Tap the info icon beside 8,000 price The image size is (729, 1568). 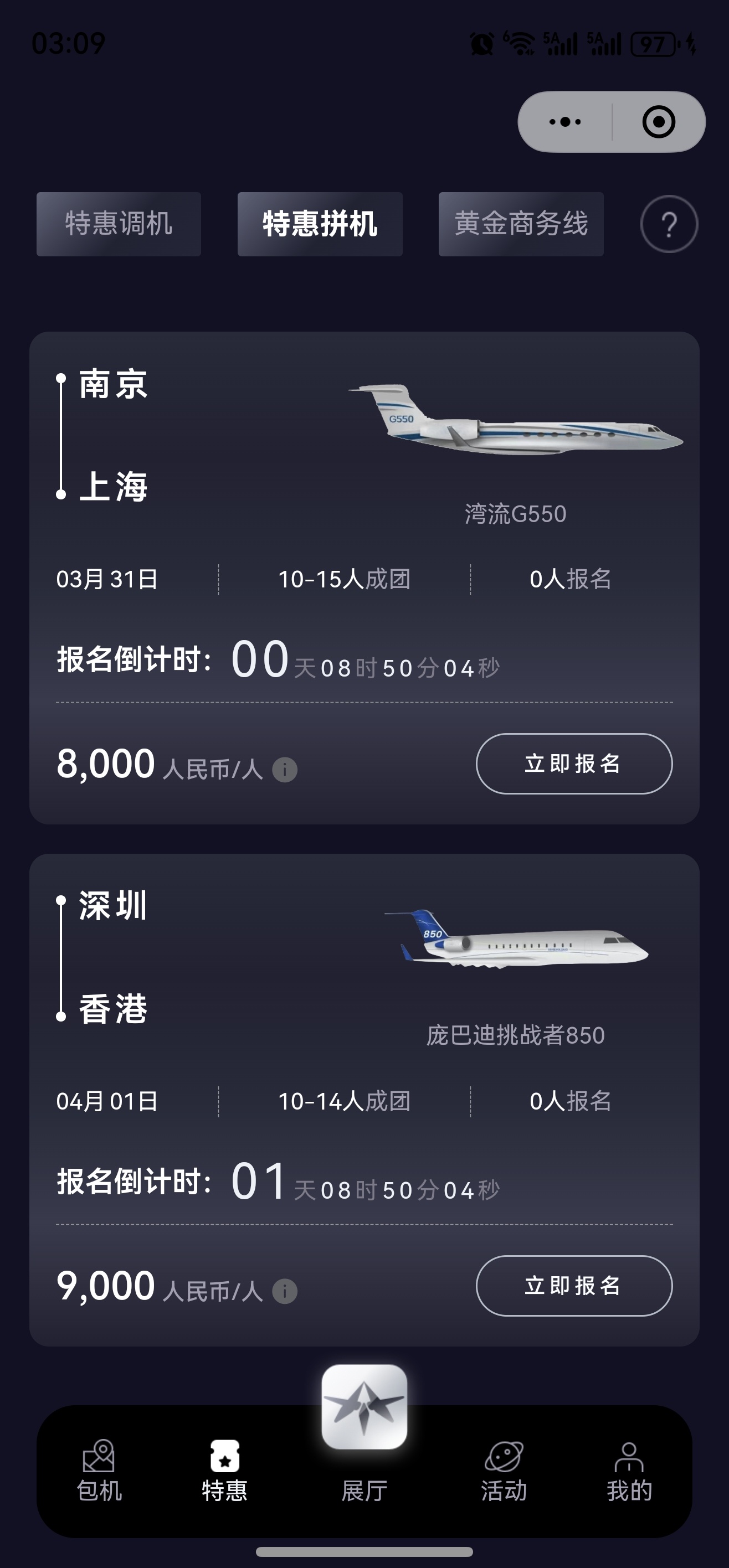pyautogui.click(x=286, y=770)
